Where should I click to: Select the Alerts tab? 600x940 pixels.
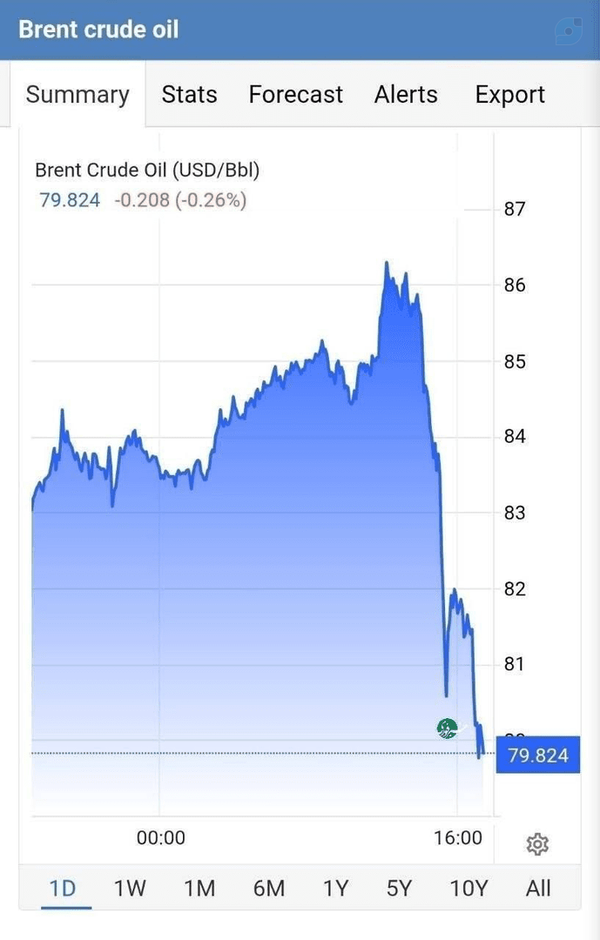[x=406, y=94]
